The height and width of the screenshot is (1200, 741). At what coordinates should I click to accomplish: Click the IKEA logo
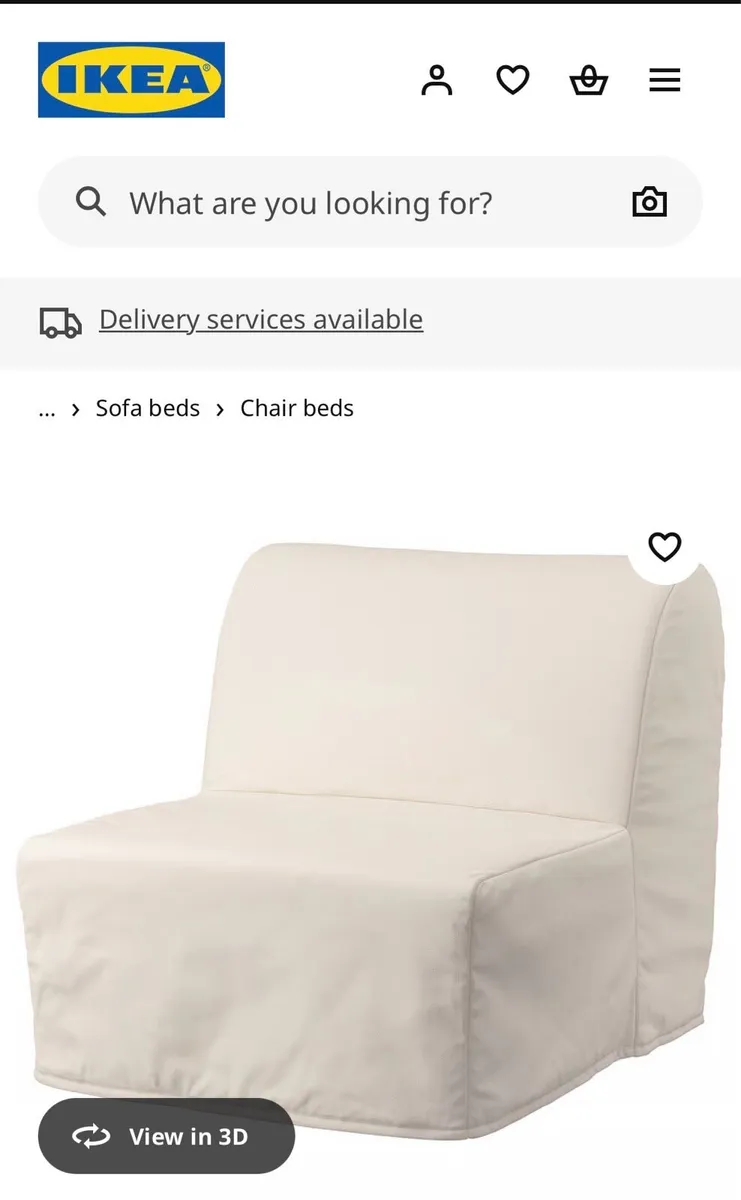131,80
